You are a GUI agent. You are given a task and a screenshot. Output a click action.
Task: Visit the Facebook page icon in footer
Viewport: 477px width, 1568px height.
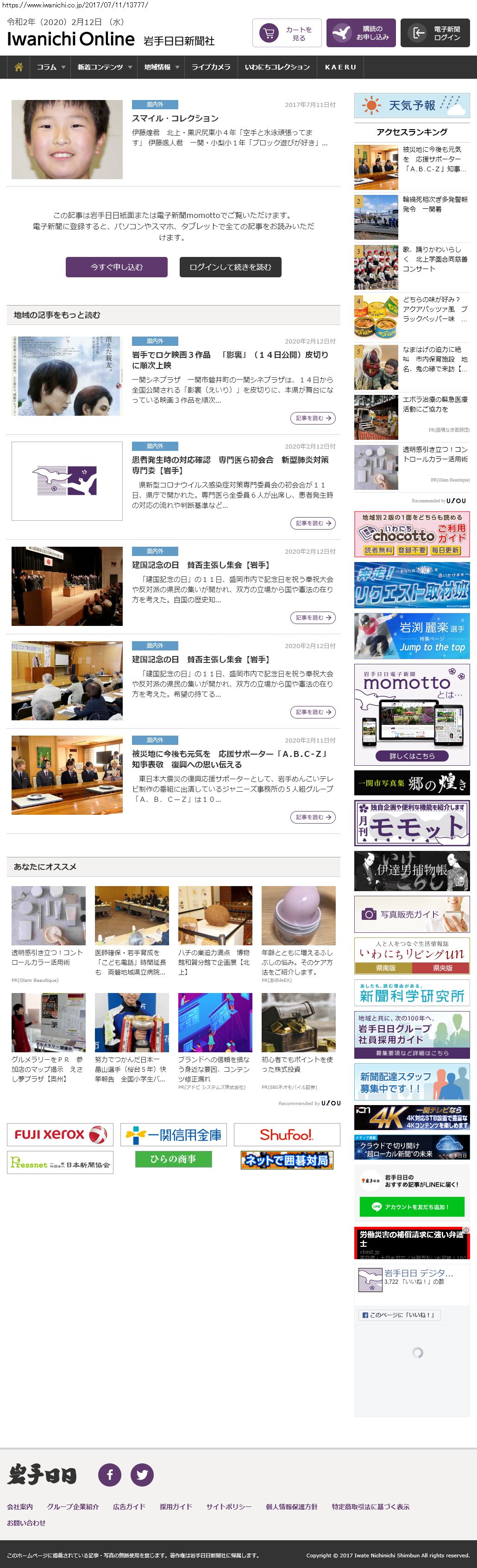pos(110,1474)
